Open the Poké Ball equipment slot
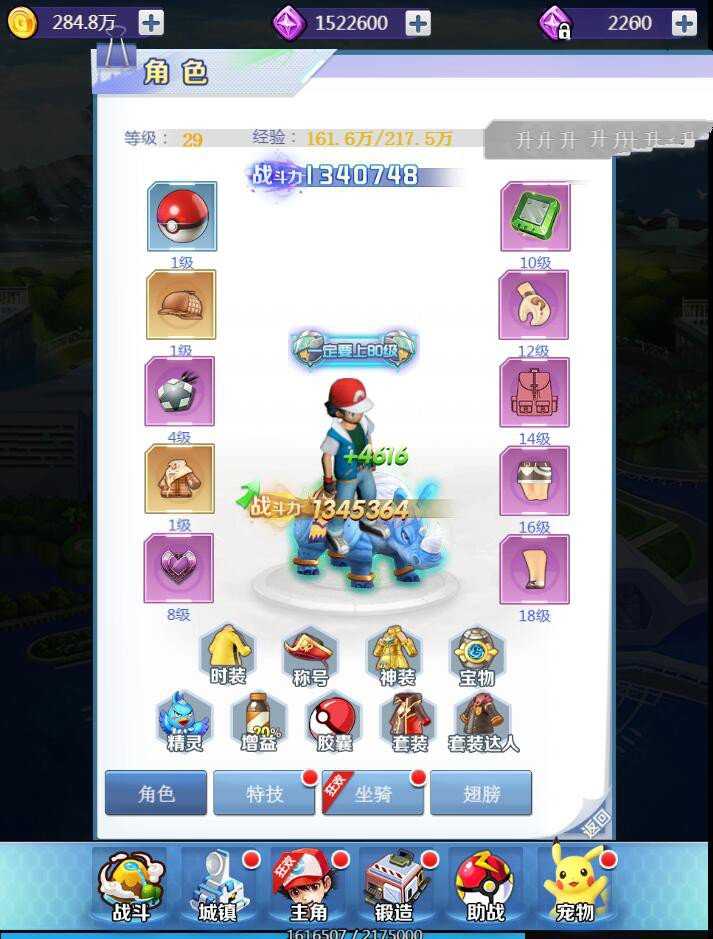Viewport: 713px width, 939px height. (182, 216)
